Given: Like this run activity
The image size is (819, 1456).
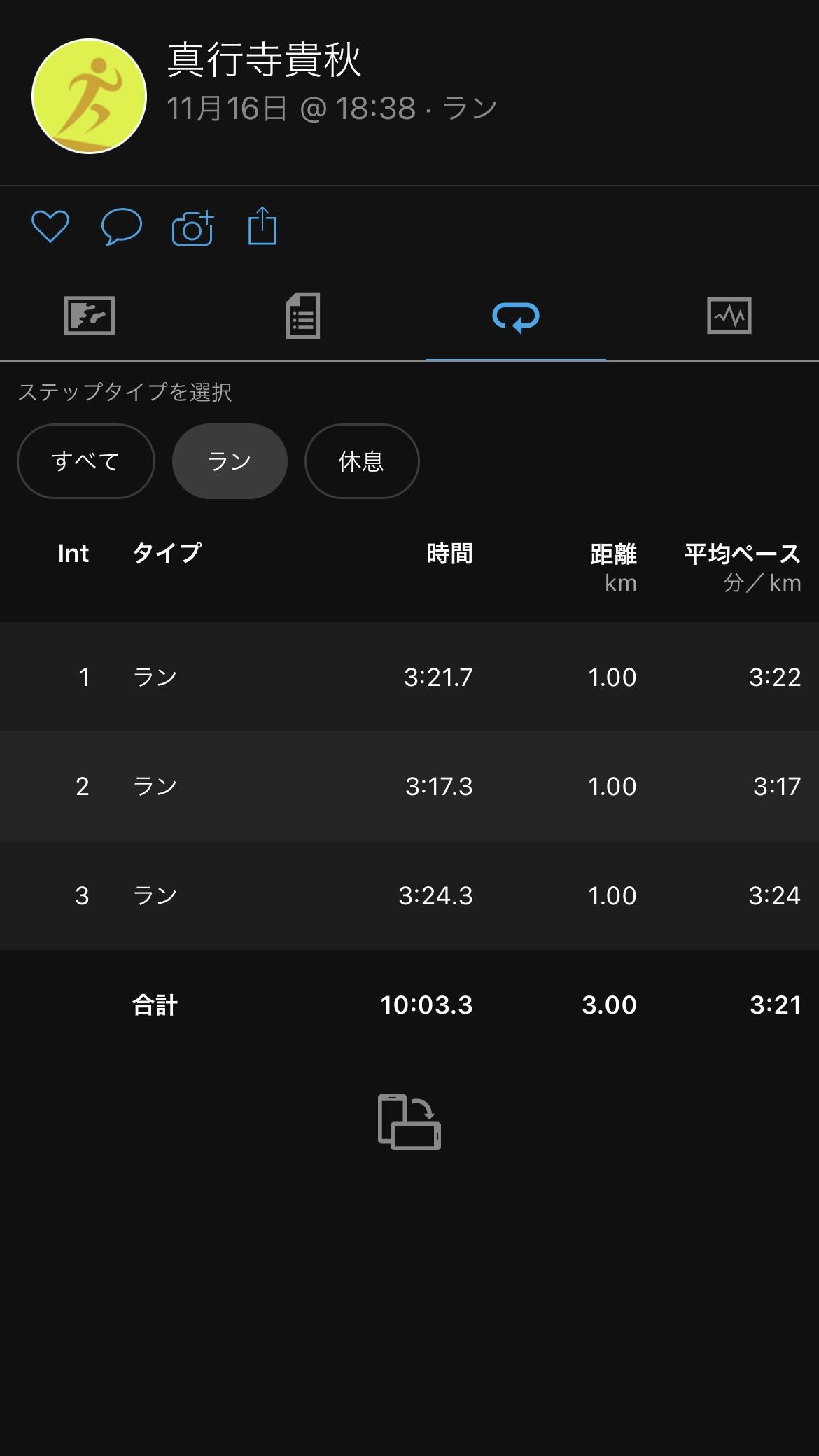Looking at the screenshot, I should (50, 227).
